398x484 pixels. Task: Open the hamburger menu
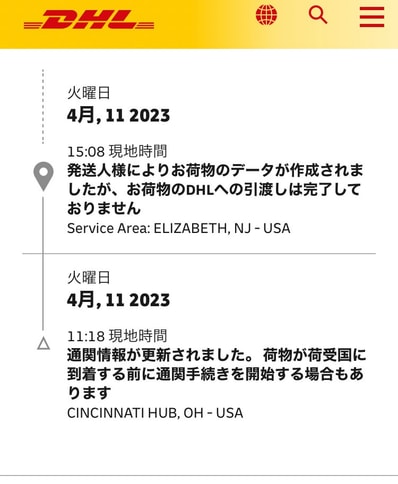(x=372, y=16)
